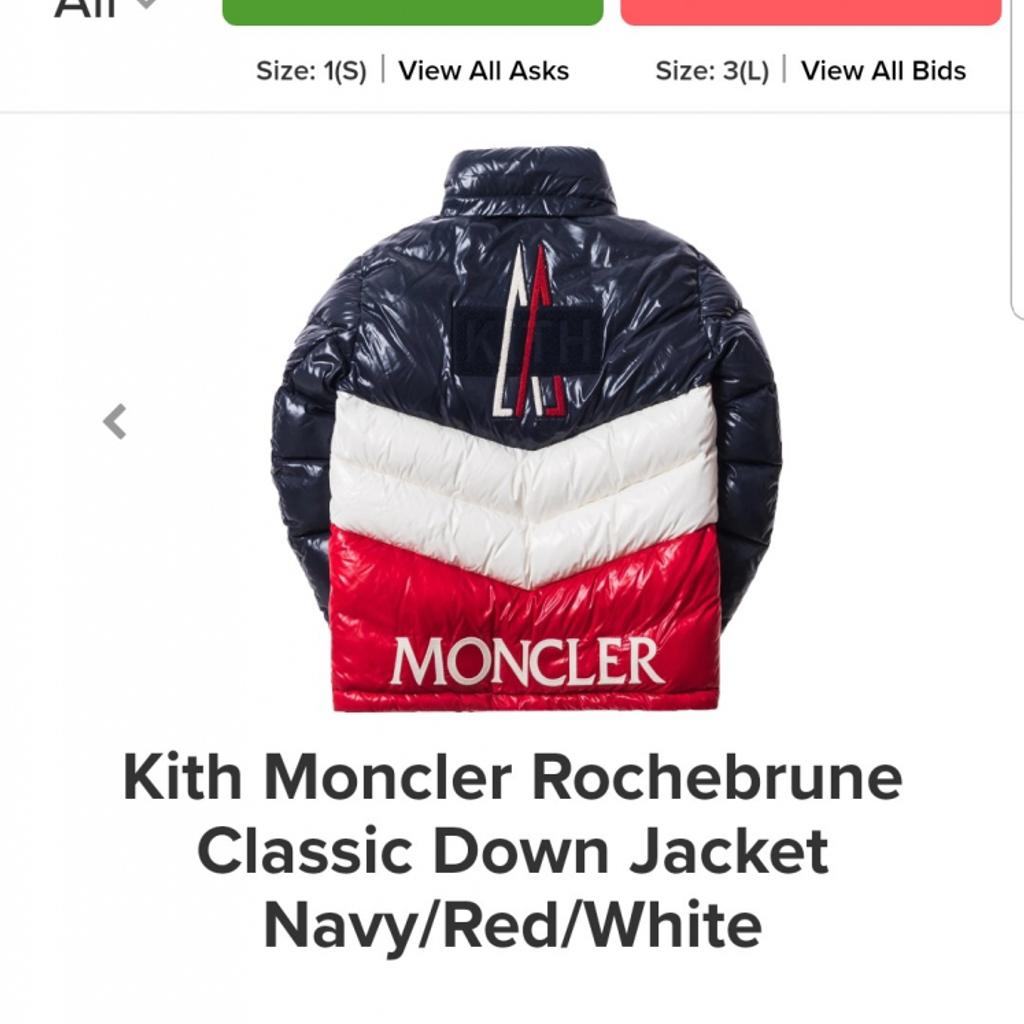The image size is (1024, 1024).
Task: Go to previous product image arrow
Action: point(115,422)
